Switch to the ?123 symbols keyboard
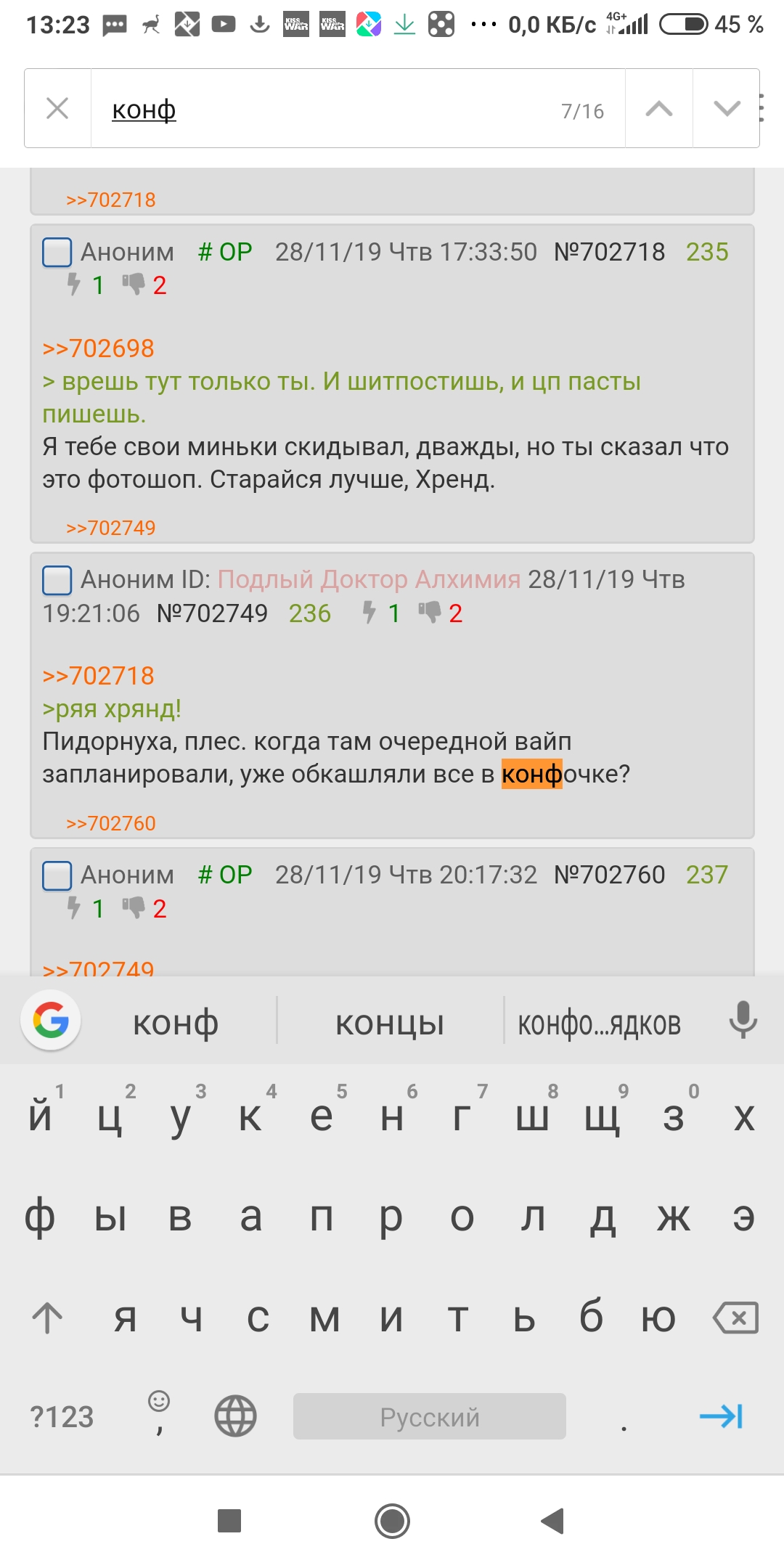The height and width of the screenshot is (1568, 784). pyautogui.click(x=62, y=1416)
